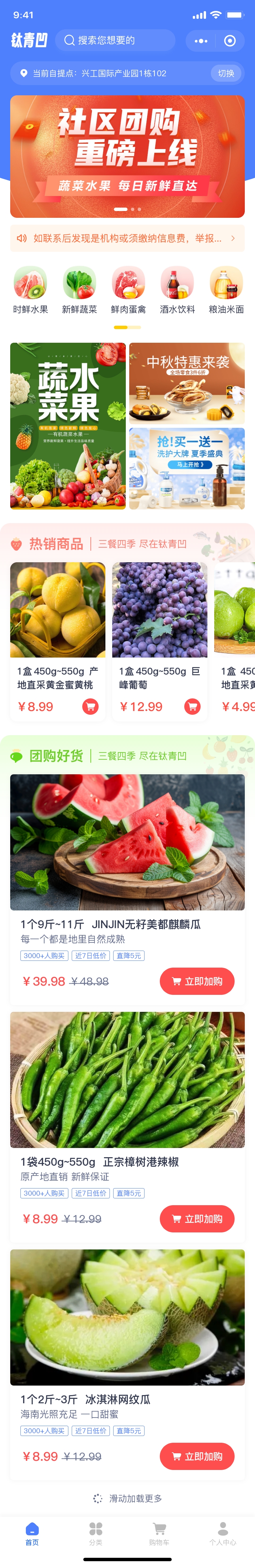Tap 立即加购 for 樟树港辣椒
The width and height of the screenshot is (255, 1568).
[197, 1218]
